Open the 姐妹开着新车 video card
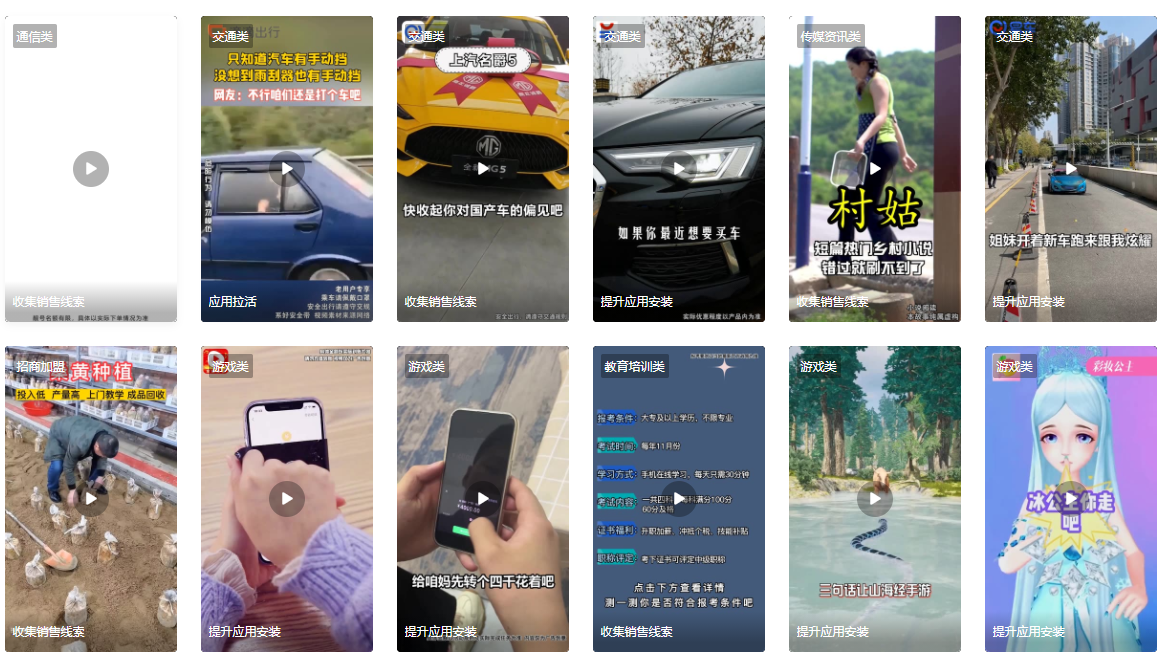The width and height of the screenshot is (1163, 662). click(1071, 169)
